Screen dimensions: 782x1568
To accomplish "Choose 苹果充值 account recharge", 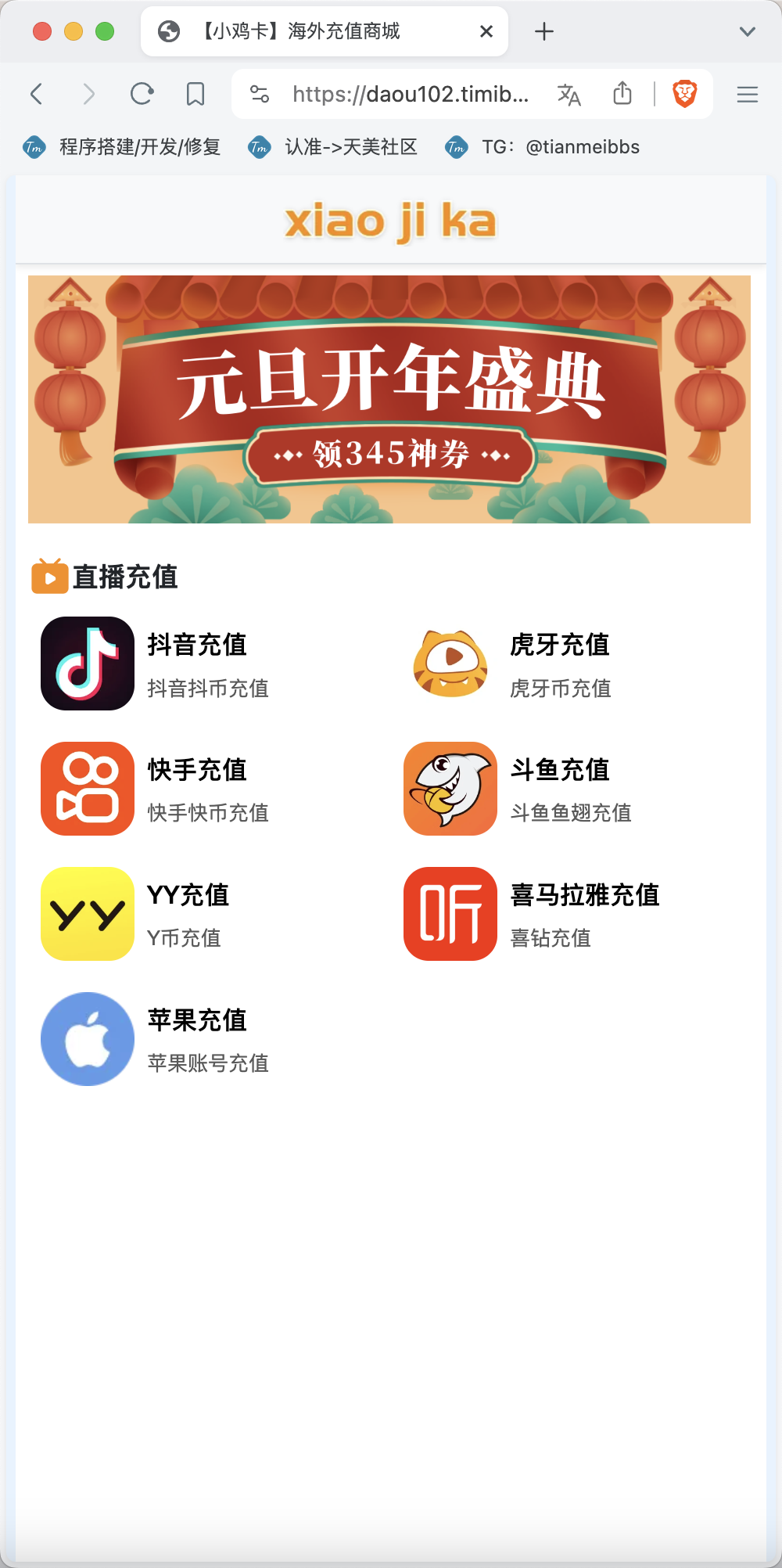I will click(x=156, y=1039).
